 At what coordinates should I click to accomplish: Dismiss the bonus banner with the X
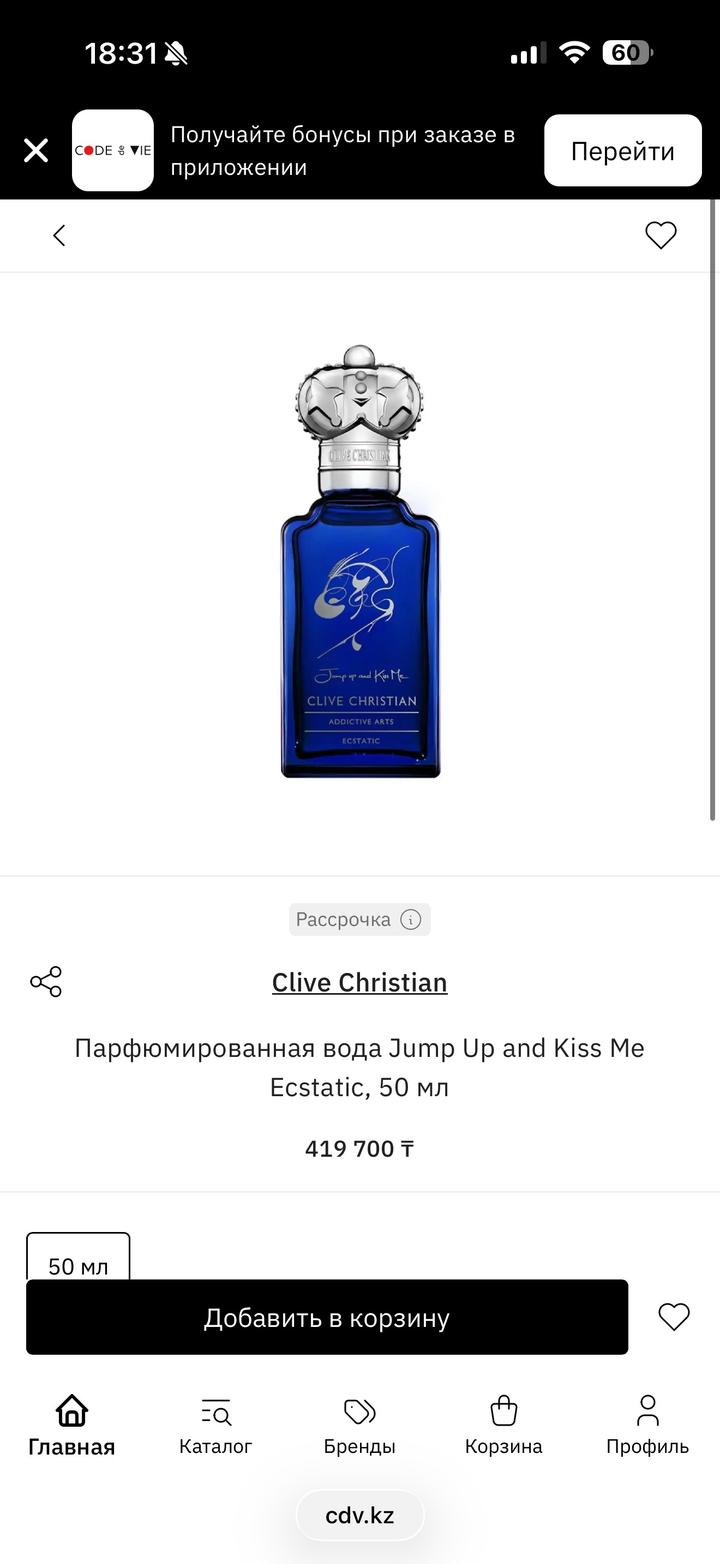[x=36, y=150]
